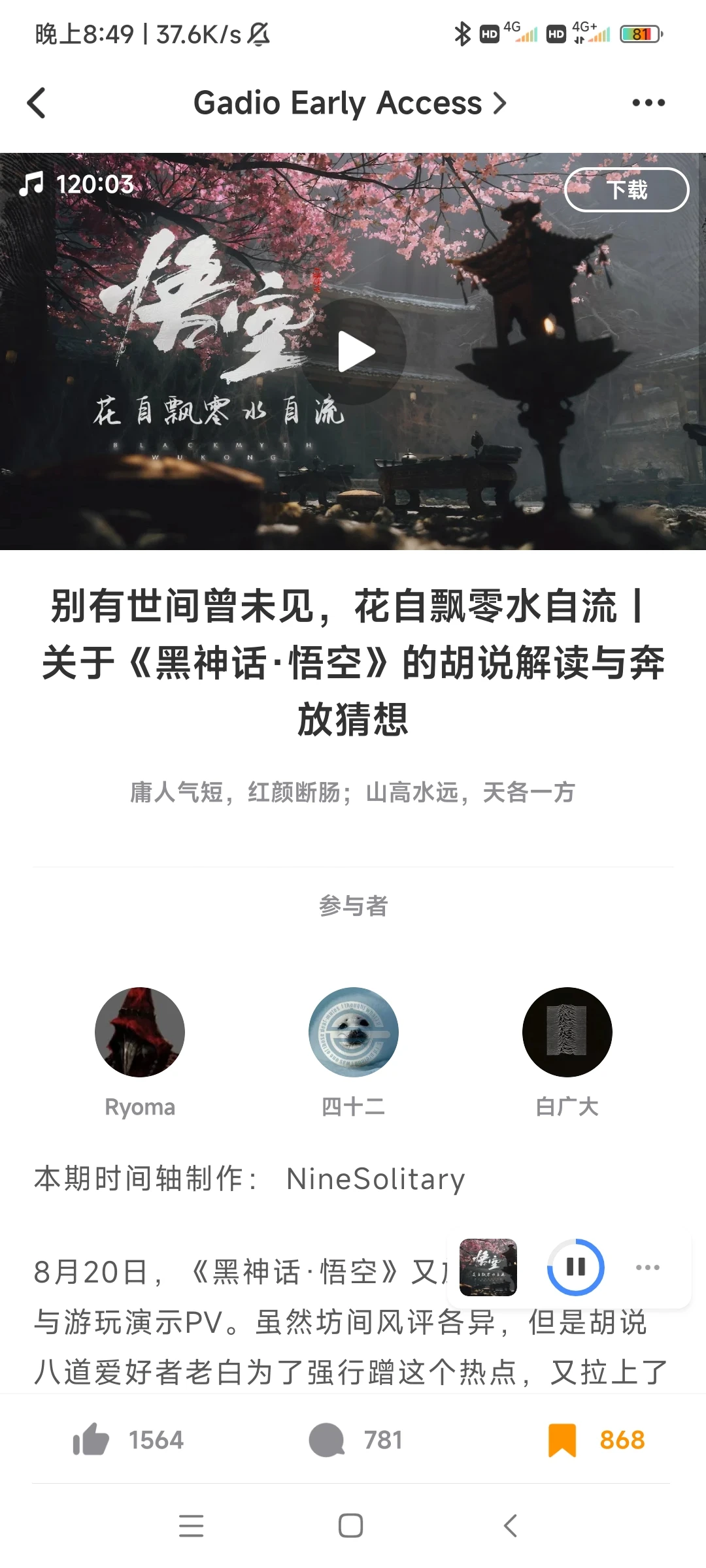Like this article
The width and height of the screenshot is (706, 1568).
pos(92,1440)
